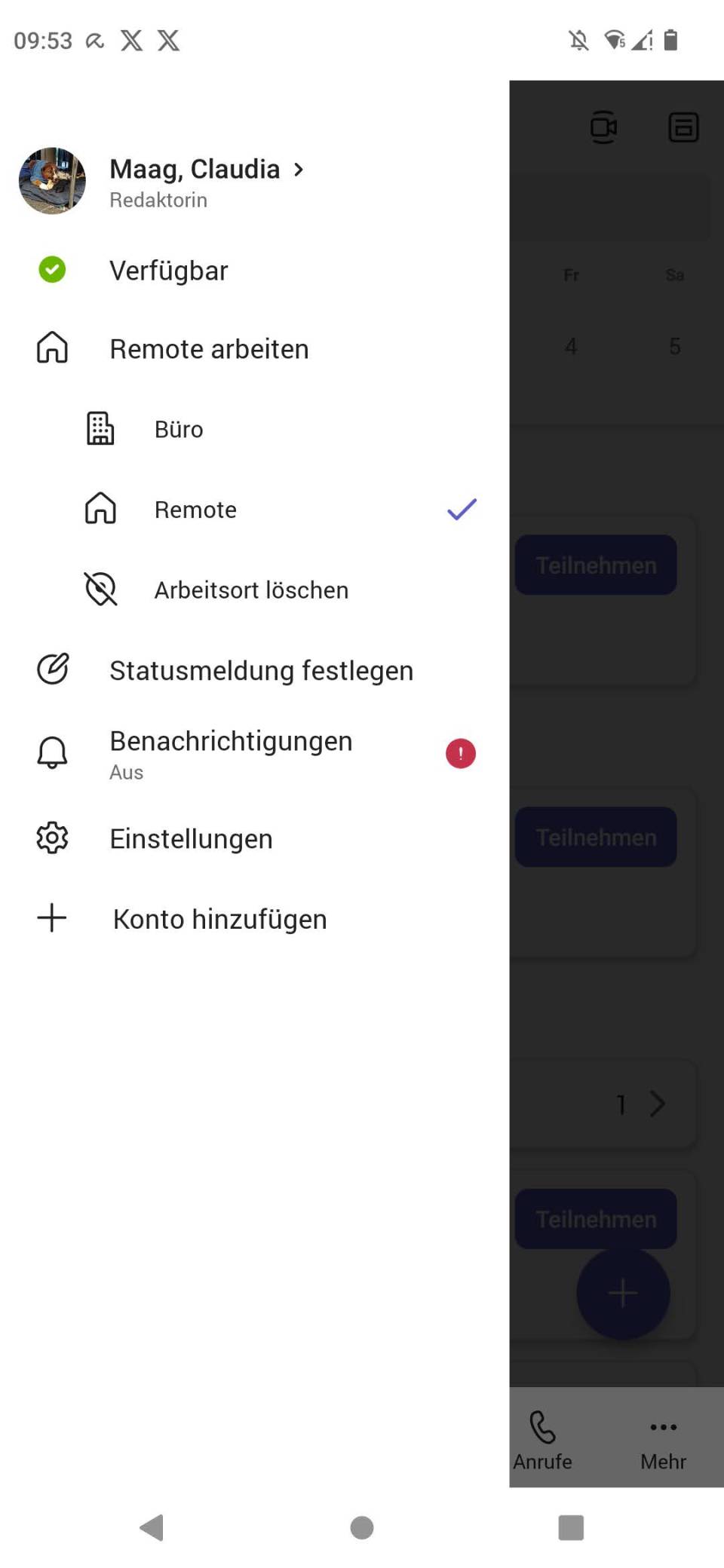
Task: Open Statusmeldung festlegen
Action: point(254,669)
